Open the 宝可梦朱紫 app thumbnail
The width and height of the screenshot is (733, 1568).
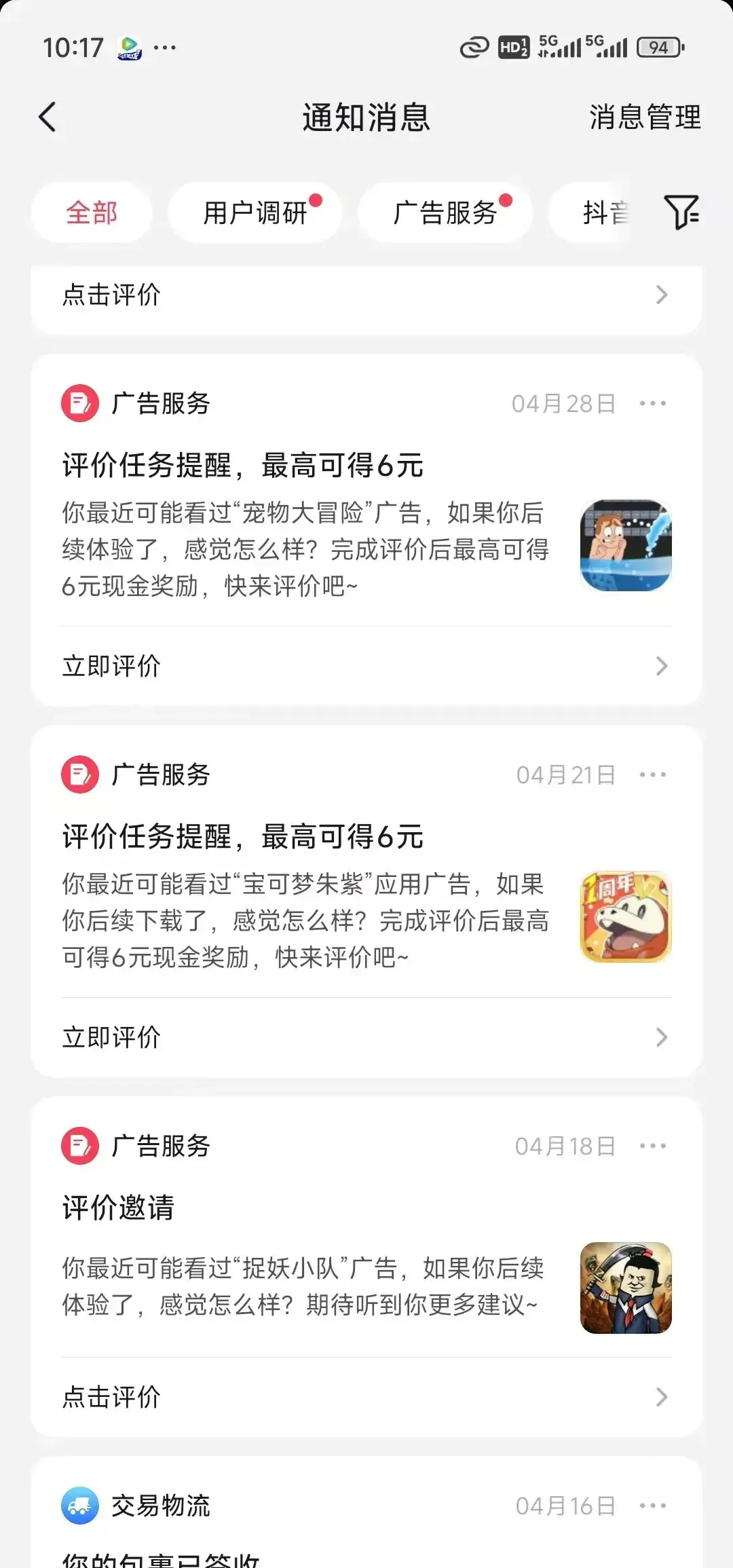pyautogui.click(x=626, y=917)
